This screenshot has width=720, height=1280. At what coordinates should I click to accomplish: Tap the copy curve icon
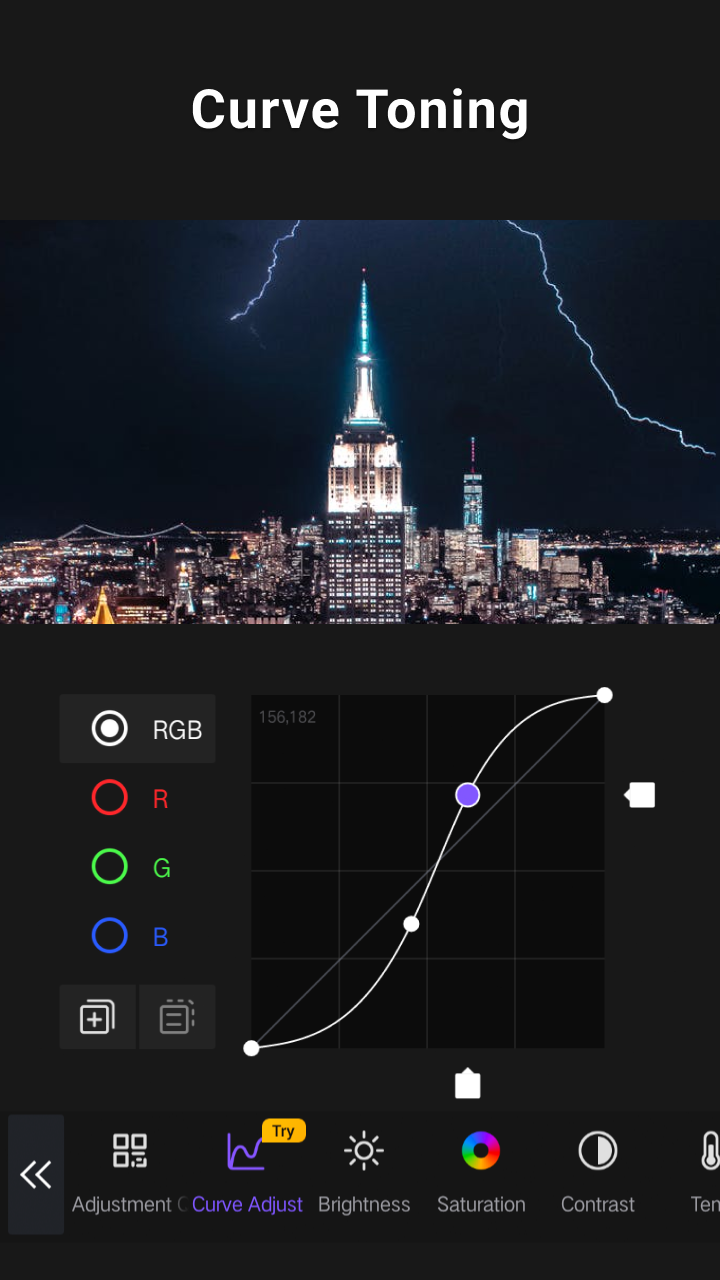(97, 1017)
